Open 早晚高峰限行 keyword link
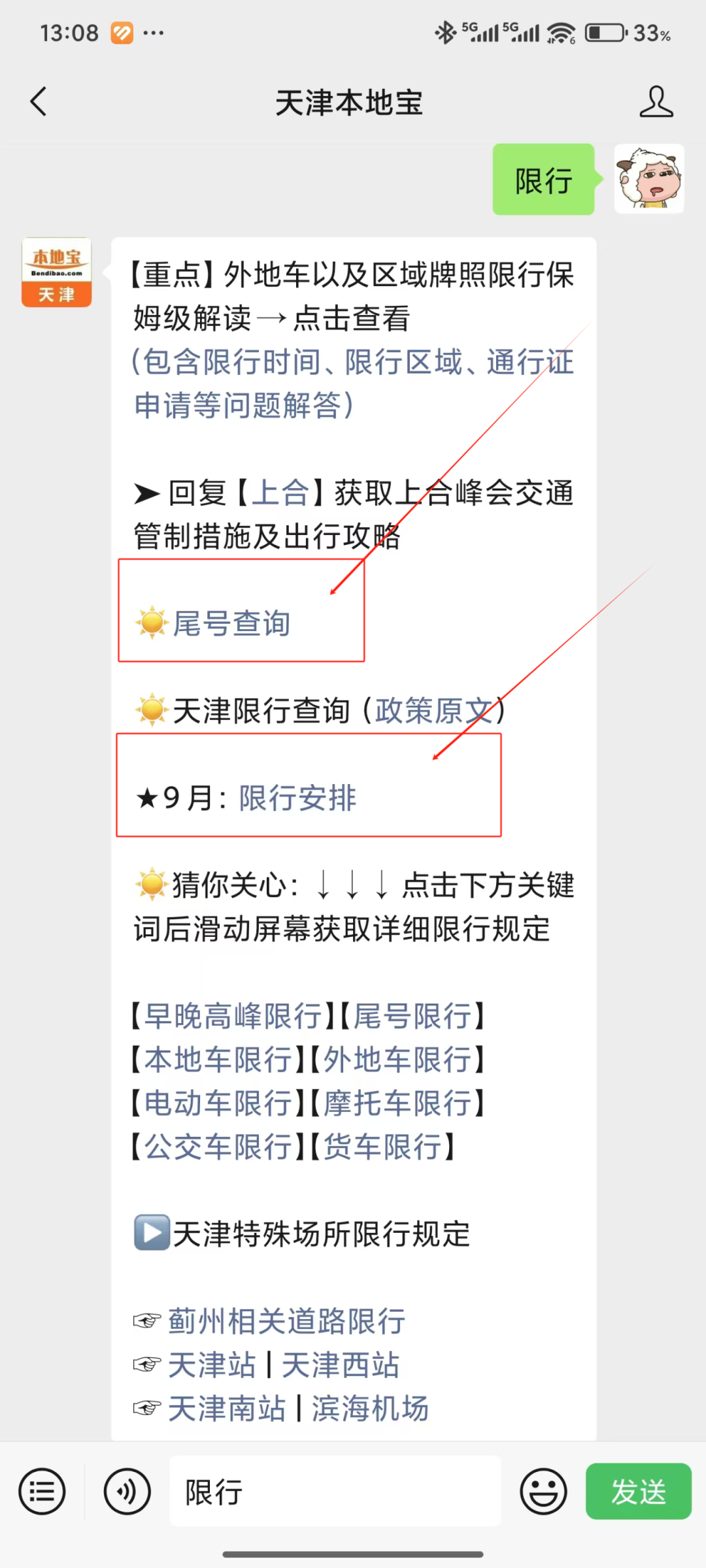Viewport: 706px width, 1568px height. point(233,1017)
